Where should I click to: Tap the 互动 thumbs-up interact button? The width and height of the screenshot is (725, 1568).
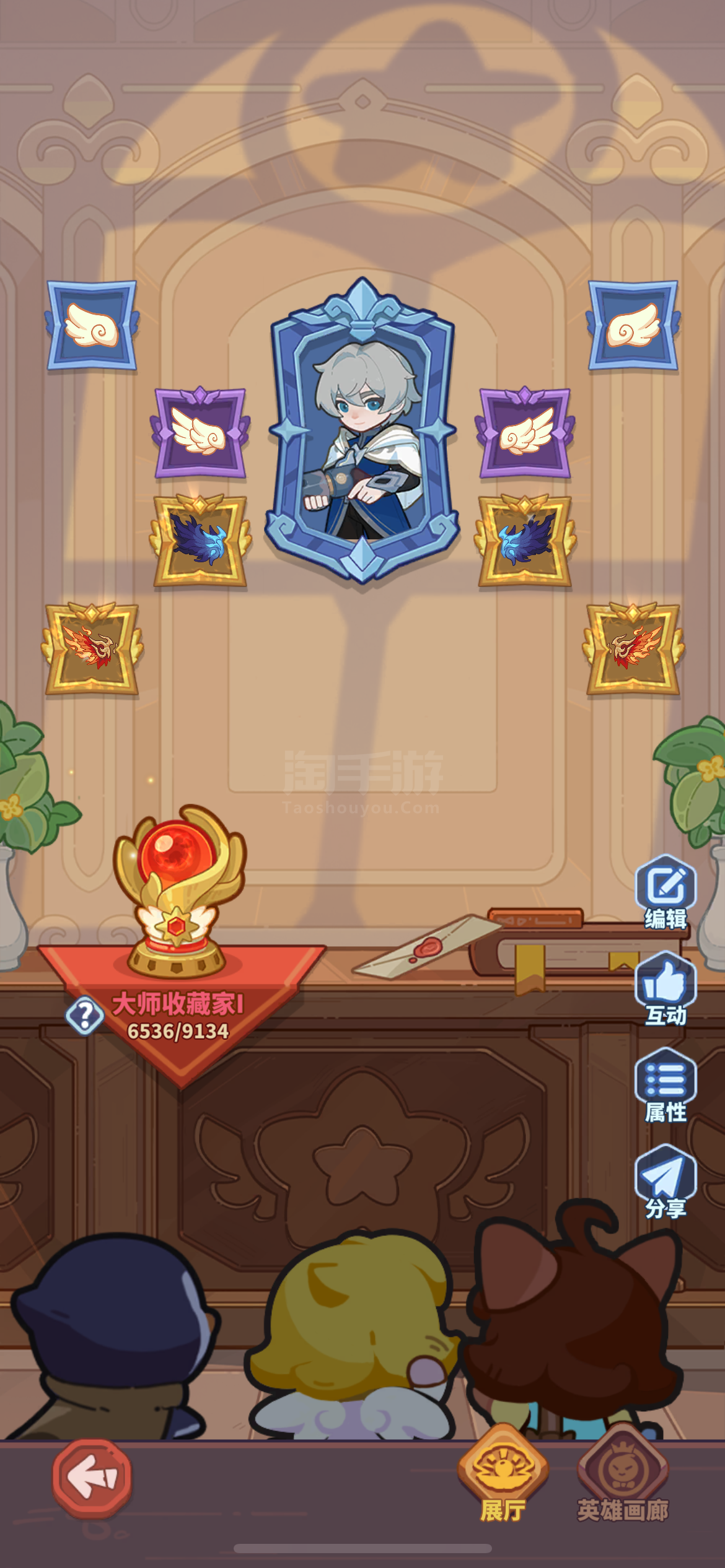[666, 988]
